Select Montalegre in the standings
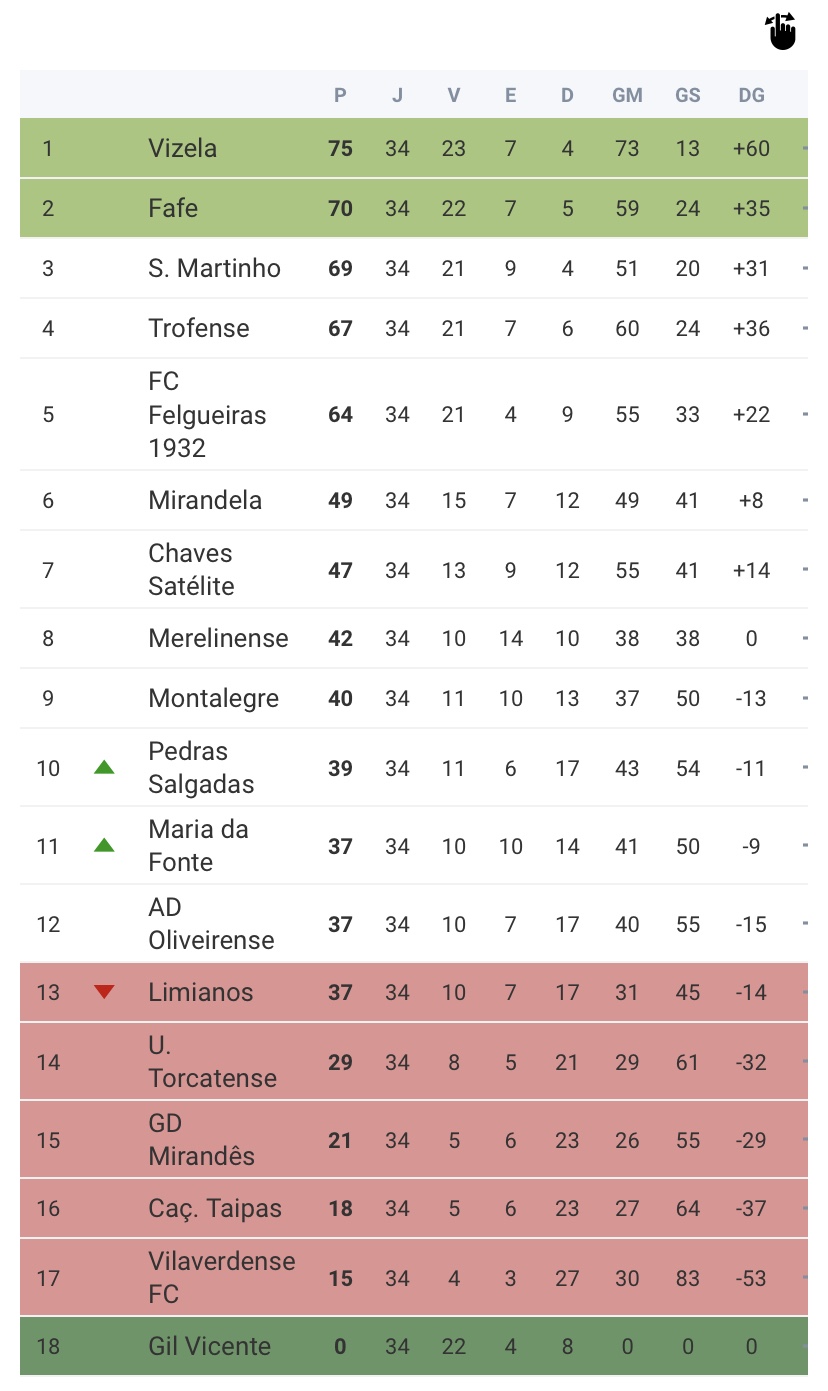The height and width of the screenshot is (1391, 828). 214,698
